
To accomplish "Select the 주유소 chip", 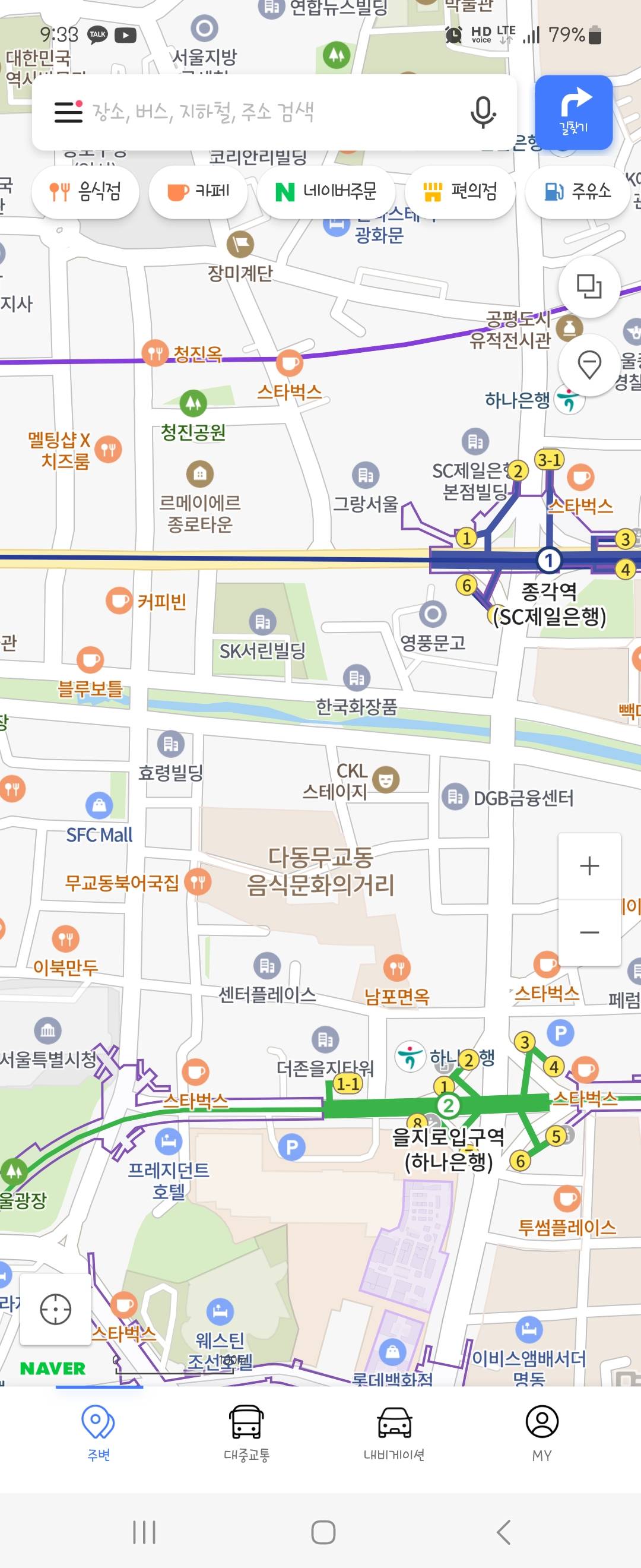I will tap(577, 192).
